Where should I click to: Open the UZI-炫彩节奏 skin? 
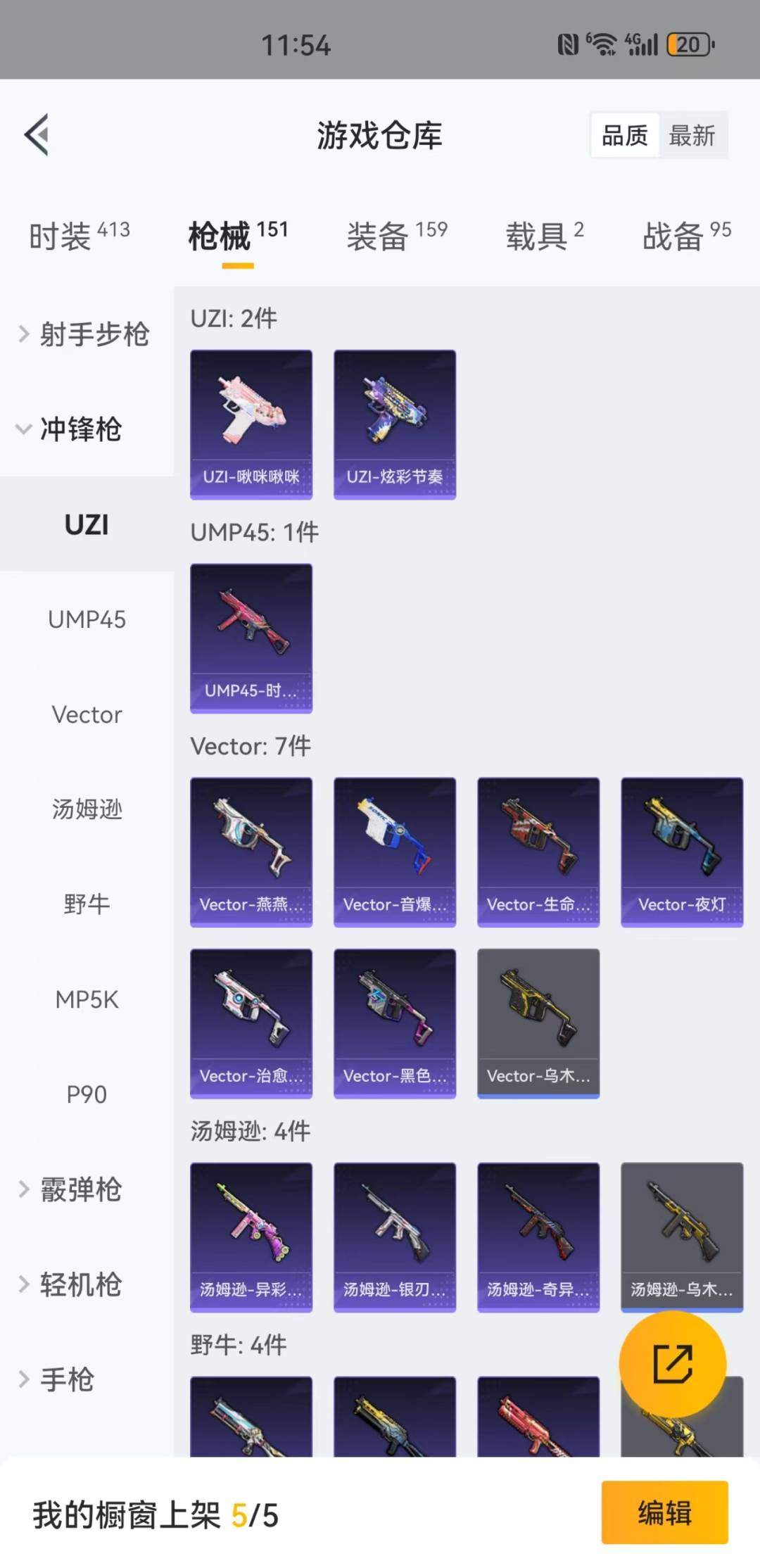click(x=395, y=424)
